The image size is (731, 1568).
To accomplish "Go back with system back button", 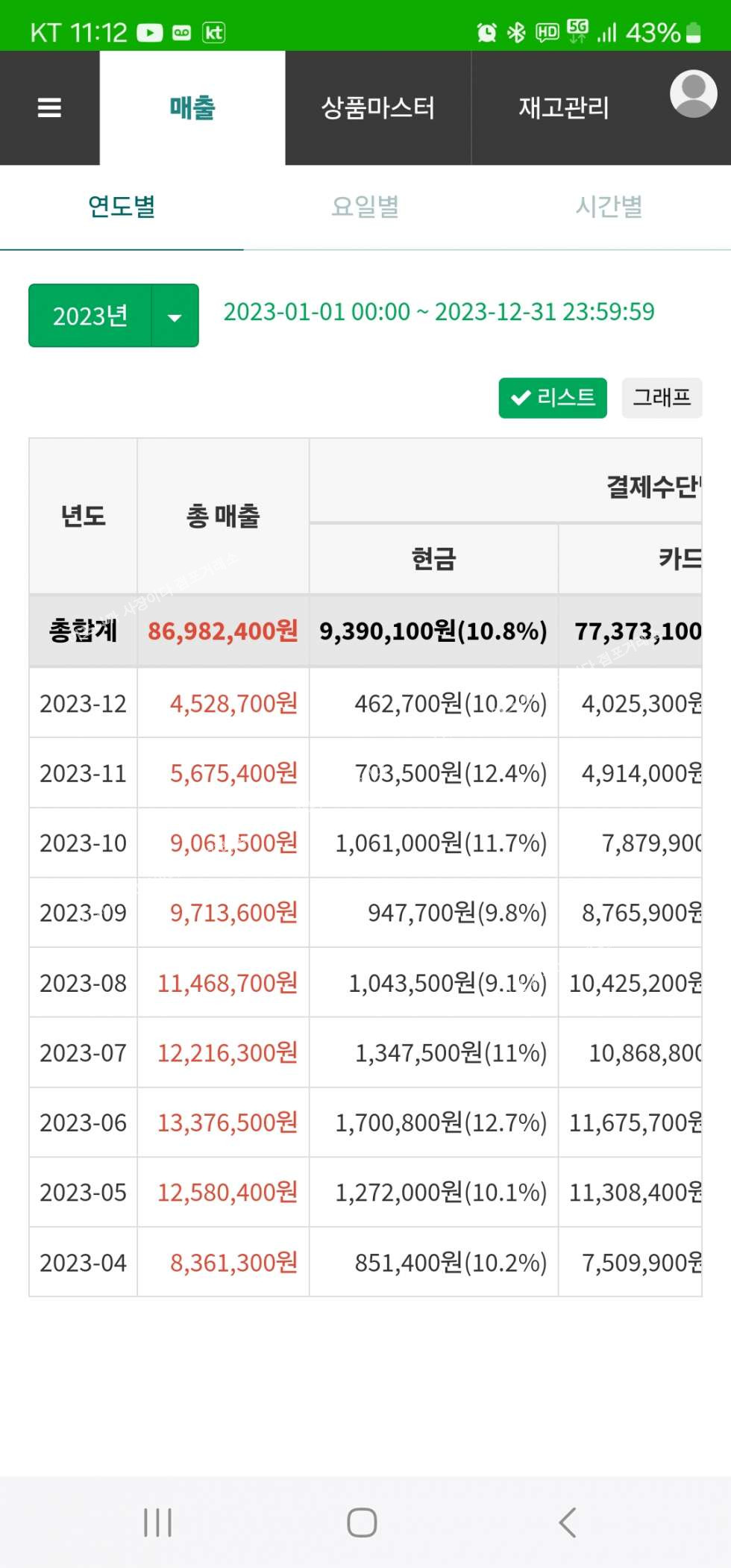I will tap(567, 1522).
